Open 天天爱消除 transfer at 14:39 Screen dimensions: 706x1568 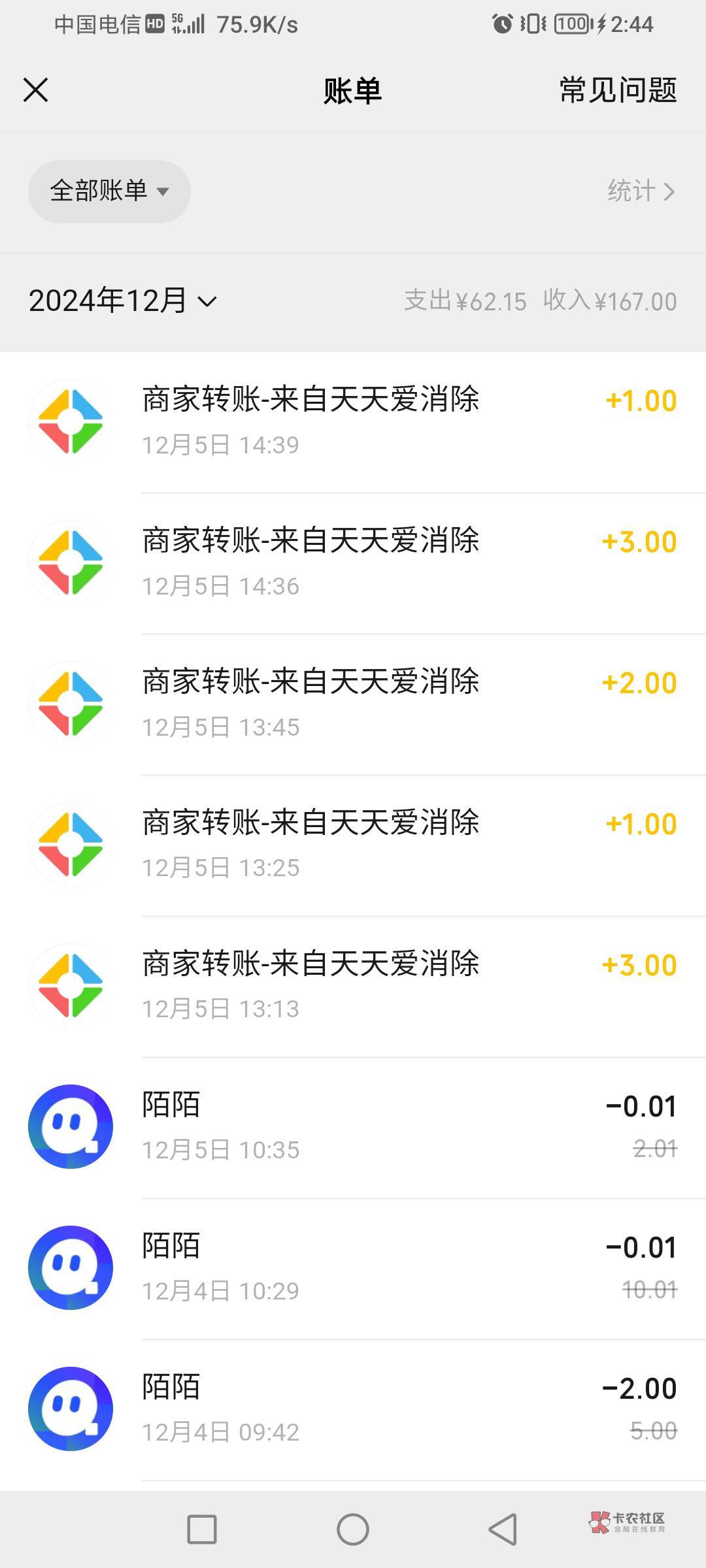[x=353, y=421]
